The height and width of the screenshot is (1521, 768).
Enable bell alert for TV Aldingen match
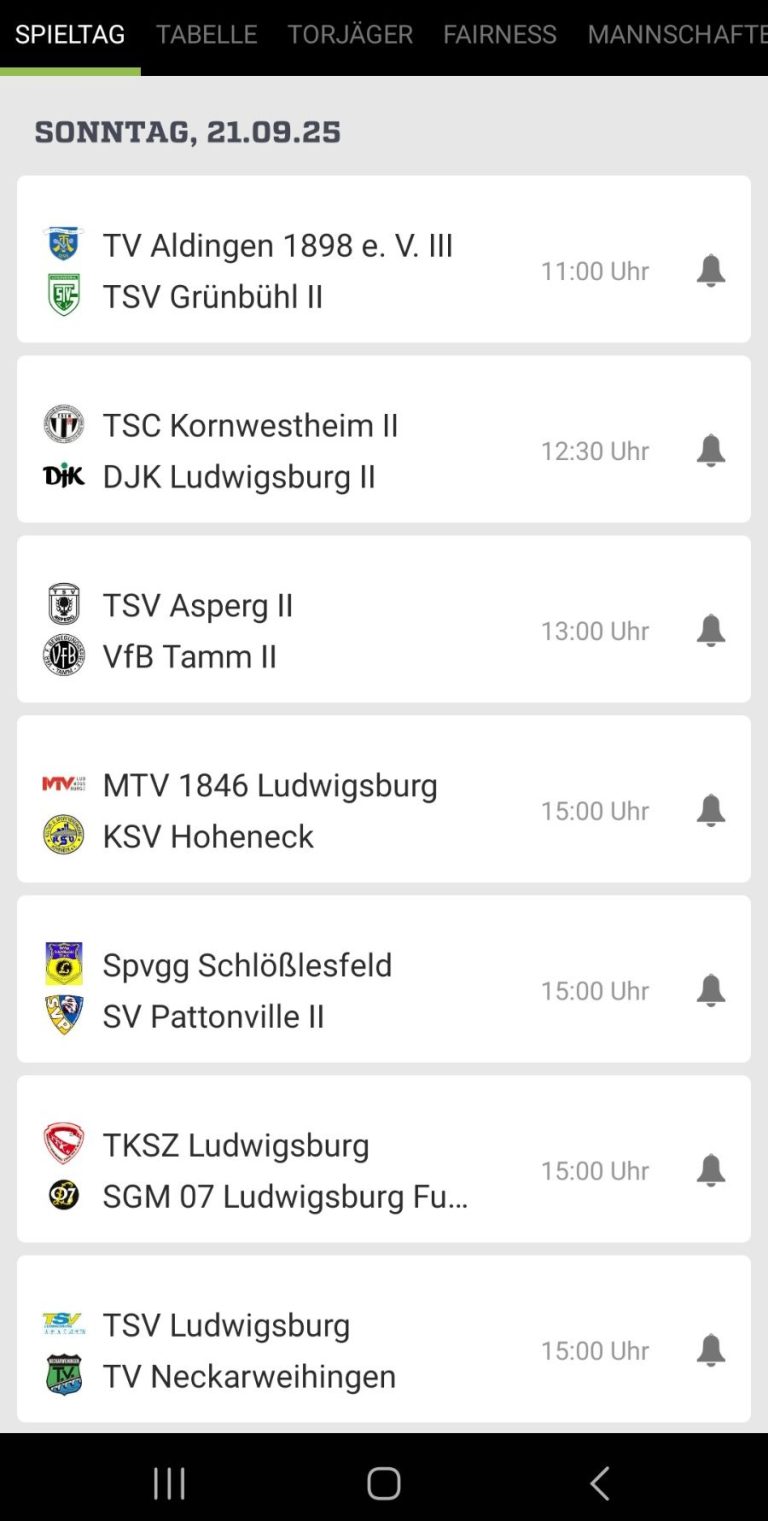[x=710, y=270]
